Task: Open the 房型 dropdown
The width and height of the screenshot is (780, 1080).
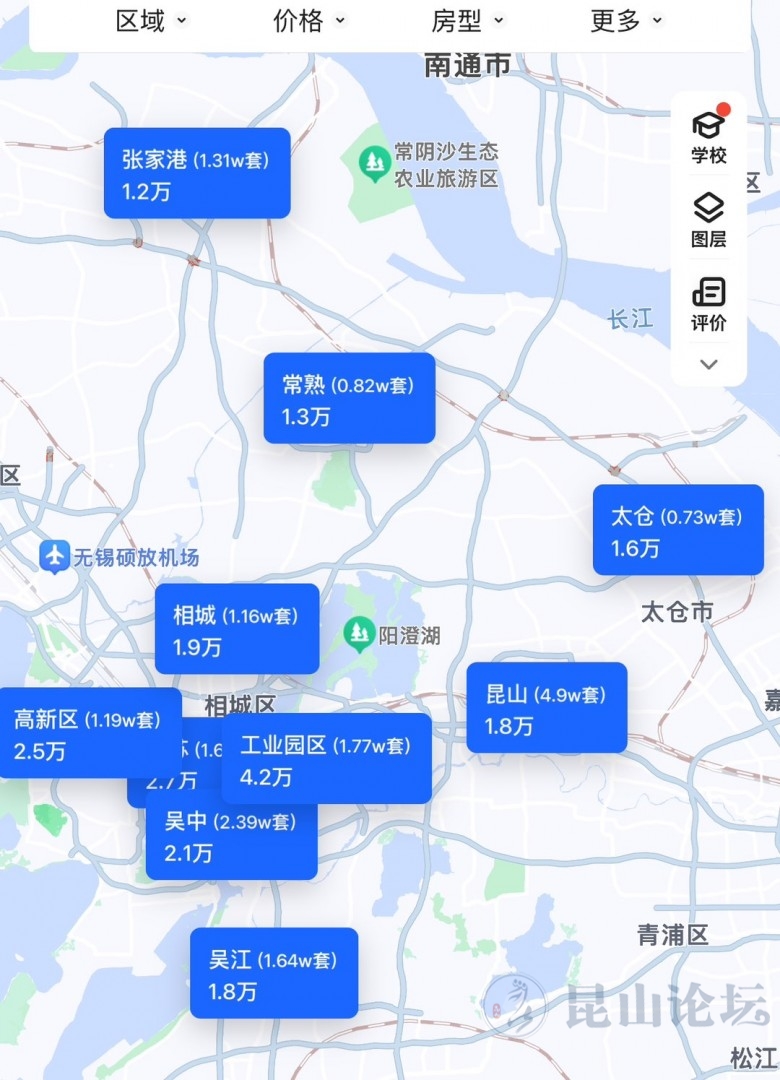Action: pyautogui.click(x=467, y=21)
